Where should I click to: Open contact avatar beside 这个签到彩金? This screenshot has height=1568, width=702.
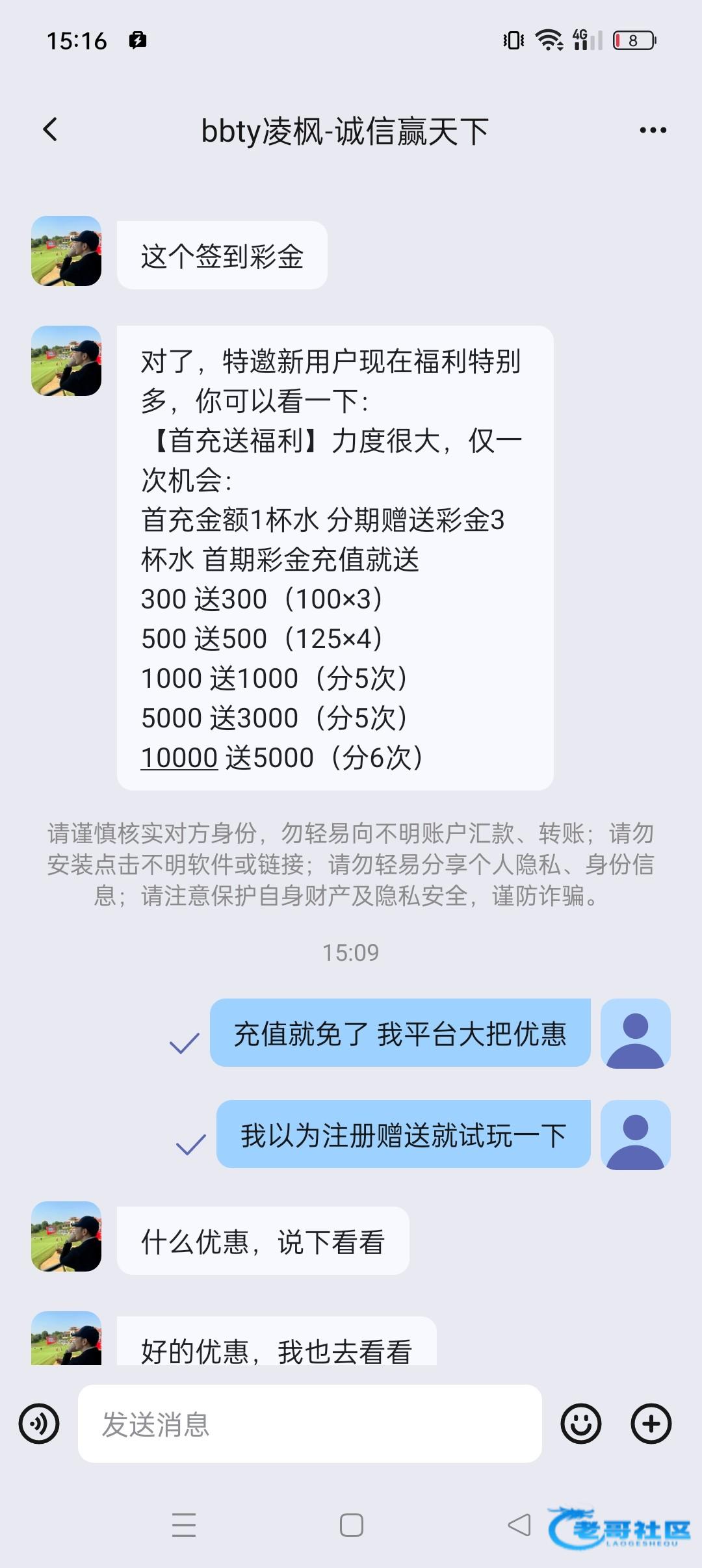coord(66,252)
